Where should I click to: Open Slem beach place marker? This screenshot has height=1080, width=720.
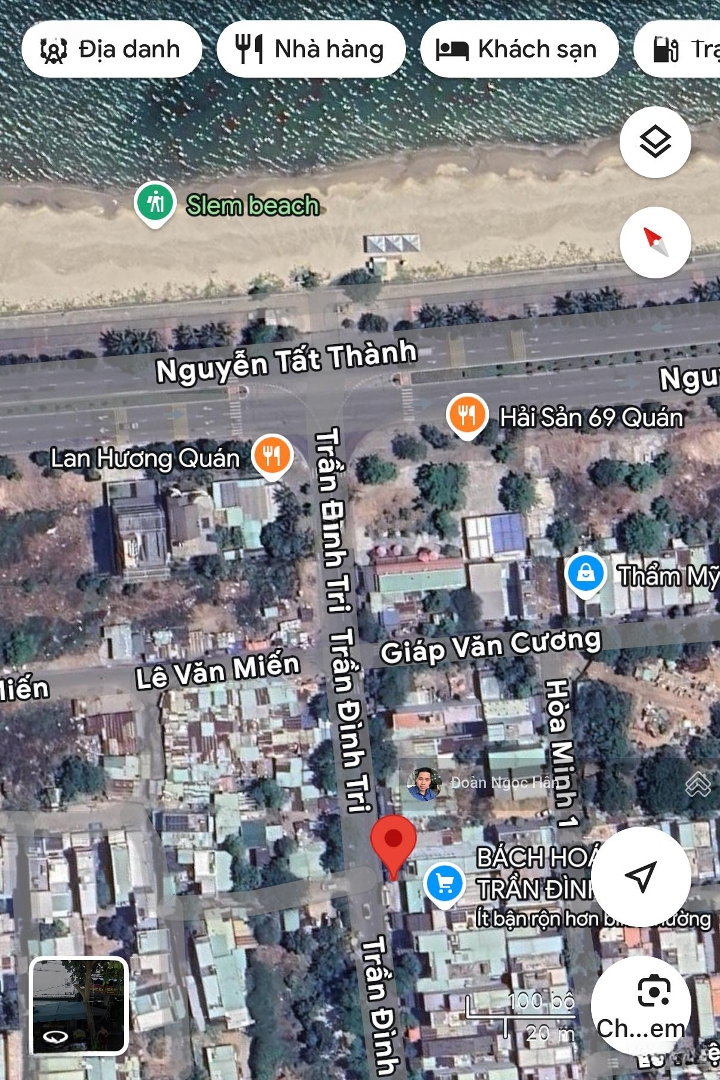155,203
